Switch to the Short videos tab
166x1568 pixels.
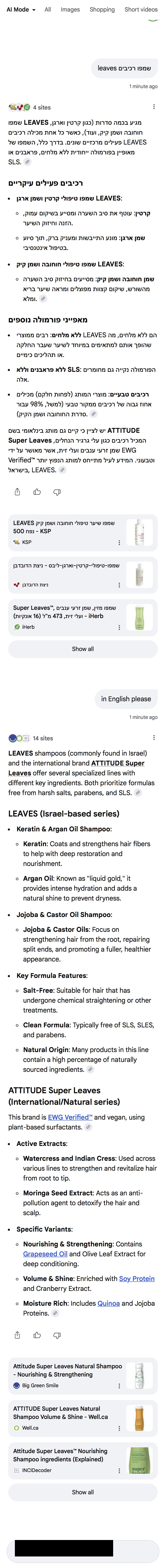pos(141,10)
